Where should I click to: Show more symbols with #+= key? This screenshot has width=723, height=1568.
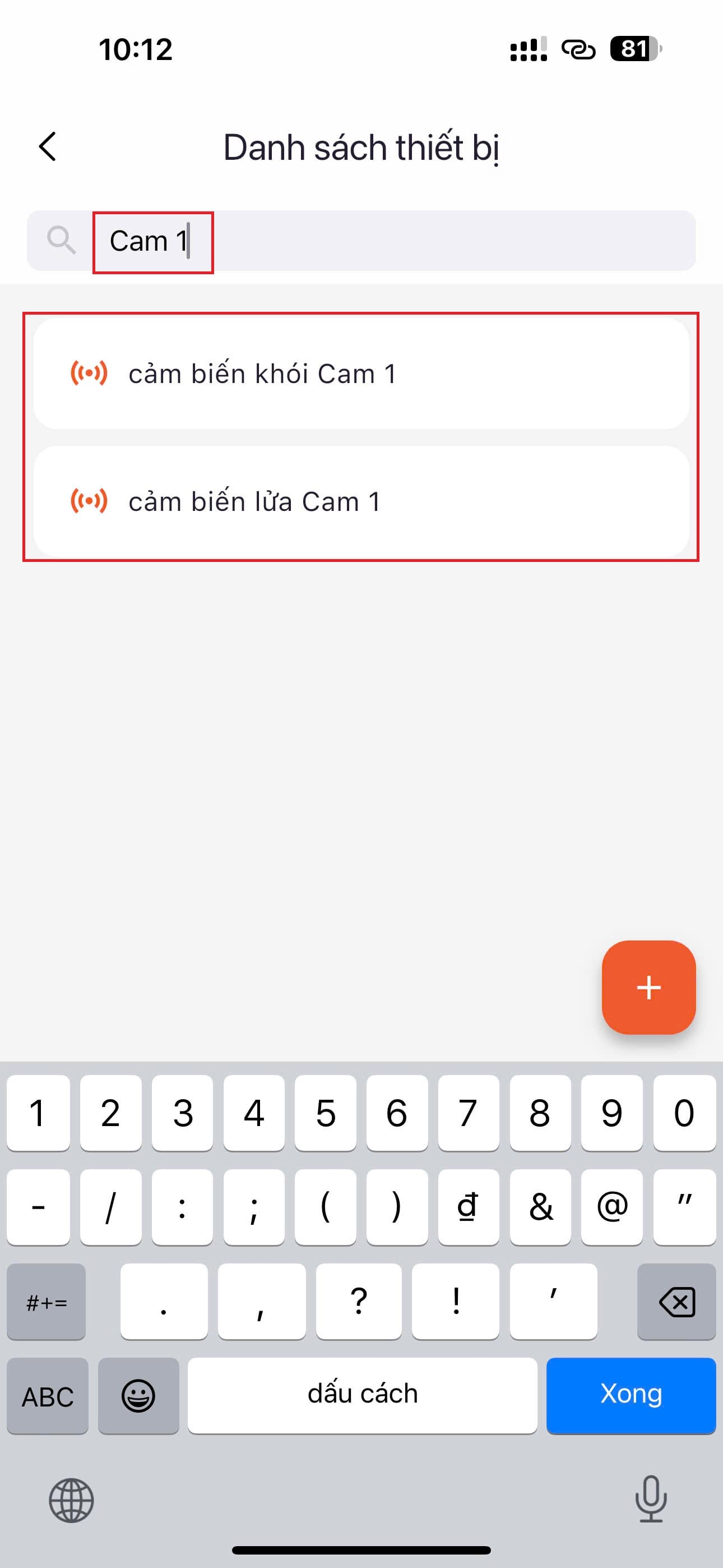[47, 1302]
